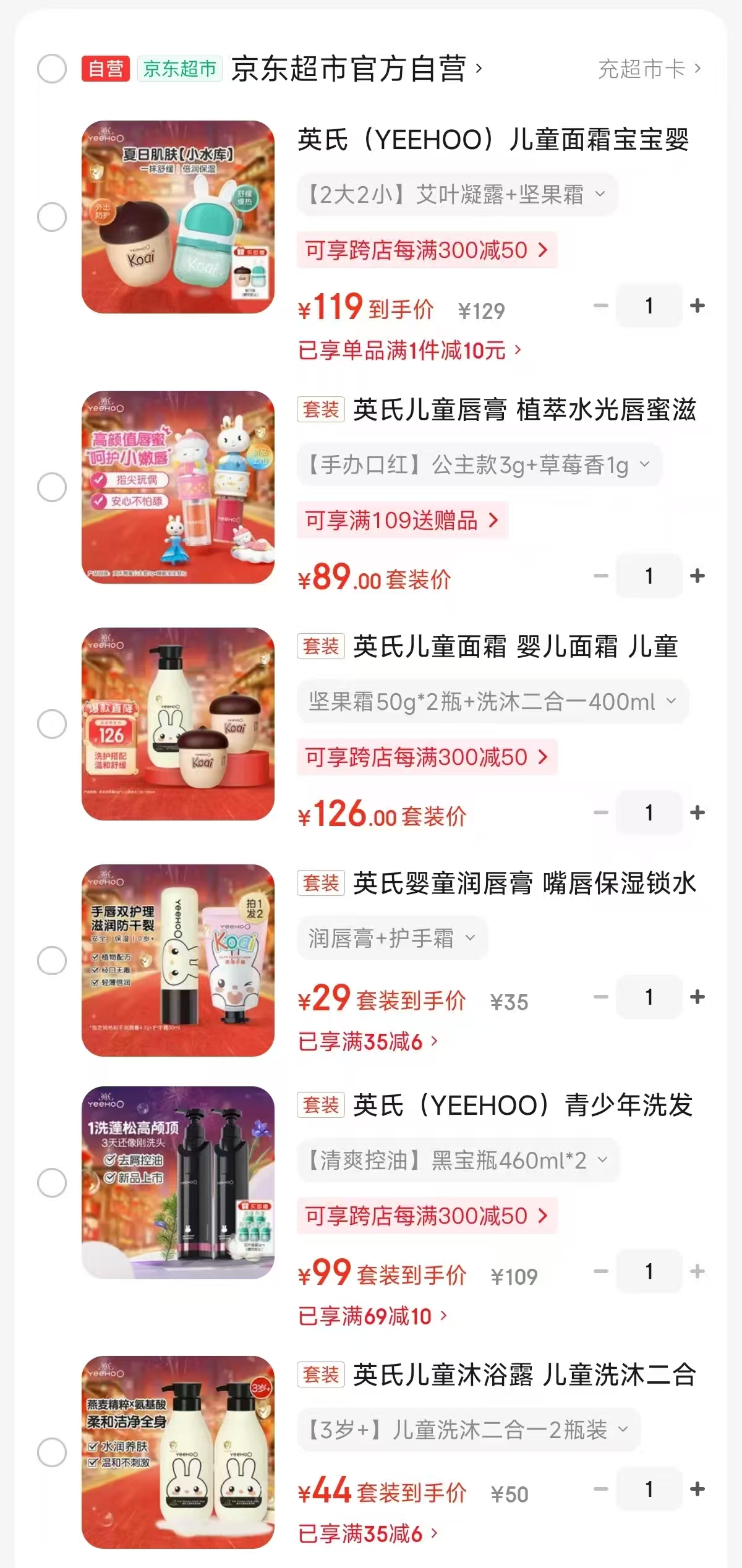This screenshot has height=1568, width=742.
Task: Open the 【2大2小】艾叶凝露+坚果霜 variant selector
Action: point(456,194)
